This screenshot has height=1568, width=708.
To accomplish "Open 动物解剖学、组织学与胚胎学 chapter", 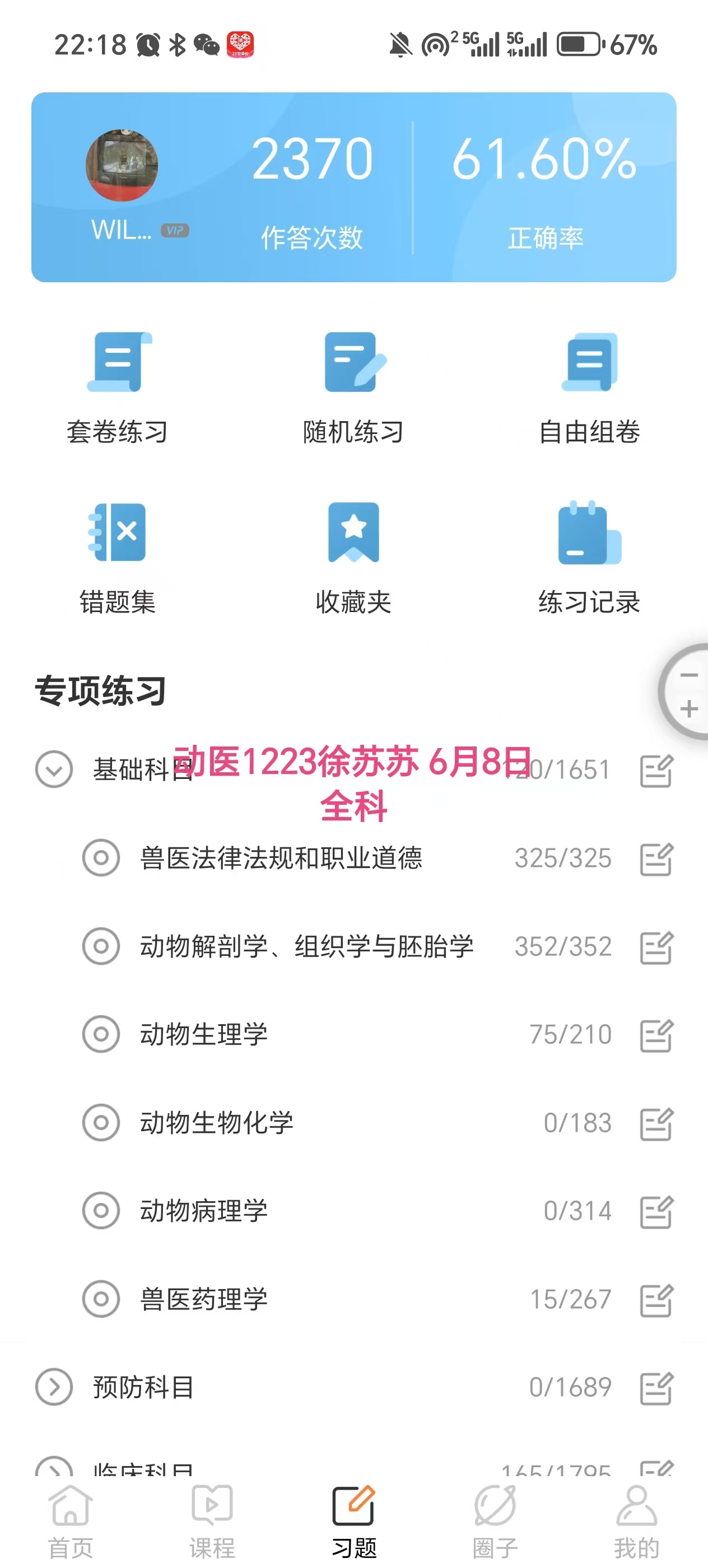I will tap(306, 946).
